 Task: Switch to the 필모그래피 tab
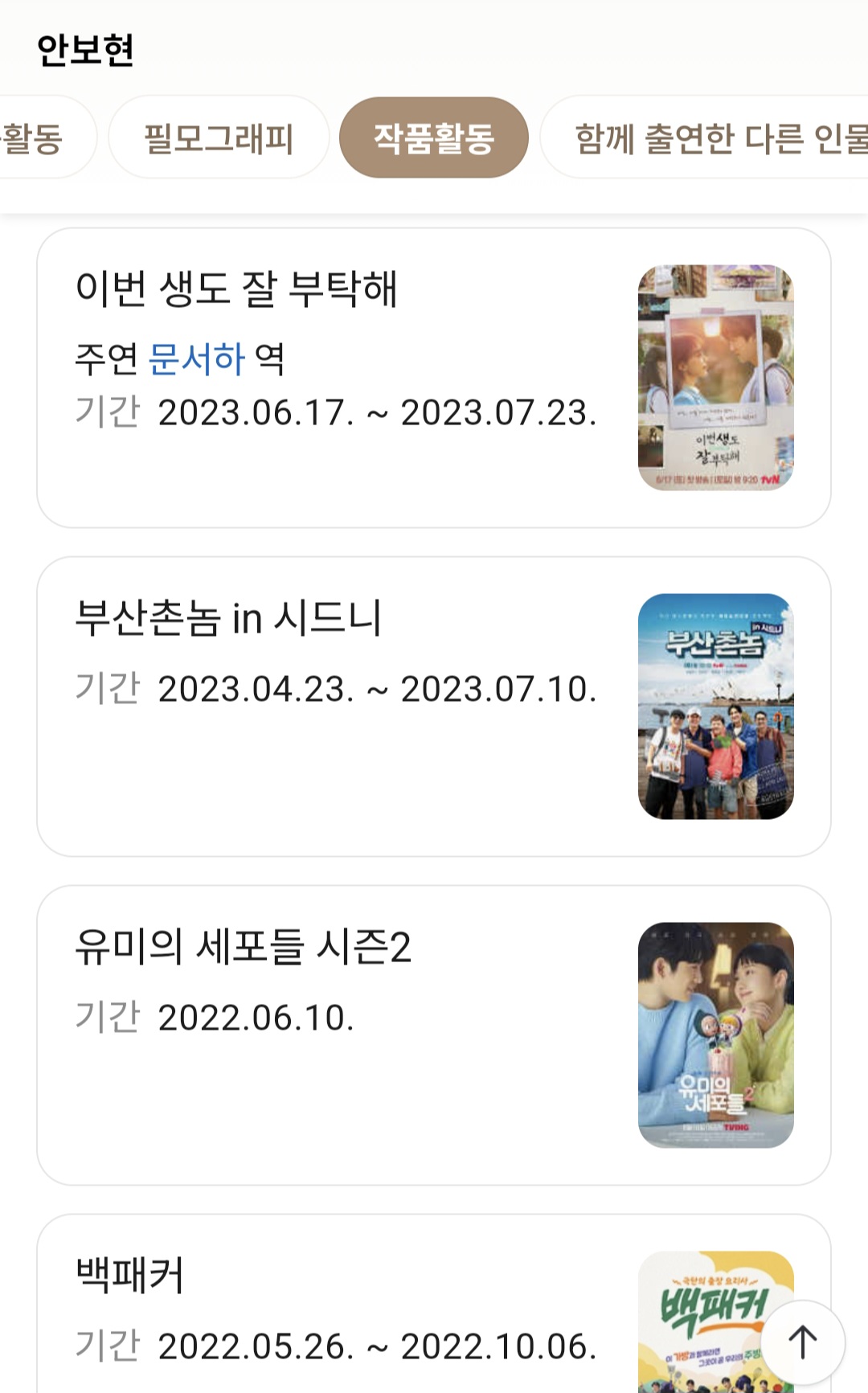(220, 137)
